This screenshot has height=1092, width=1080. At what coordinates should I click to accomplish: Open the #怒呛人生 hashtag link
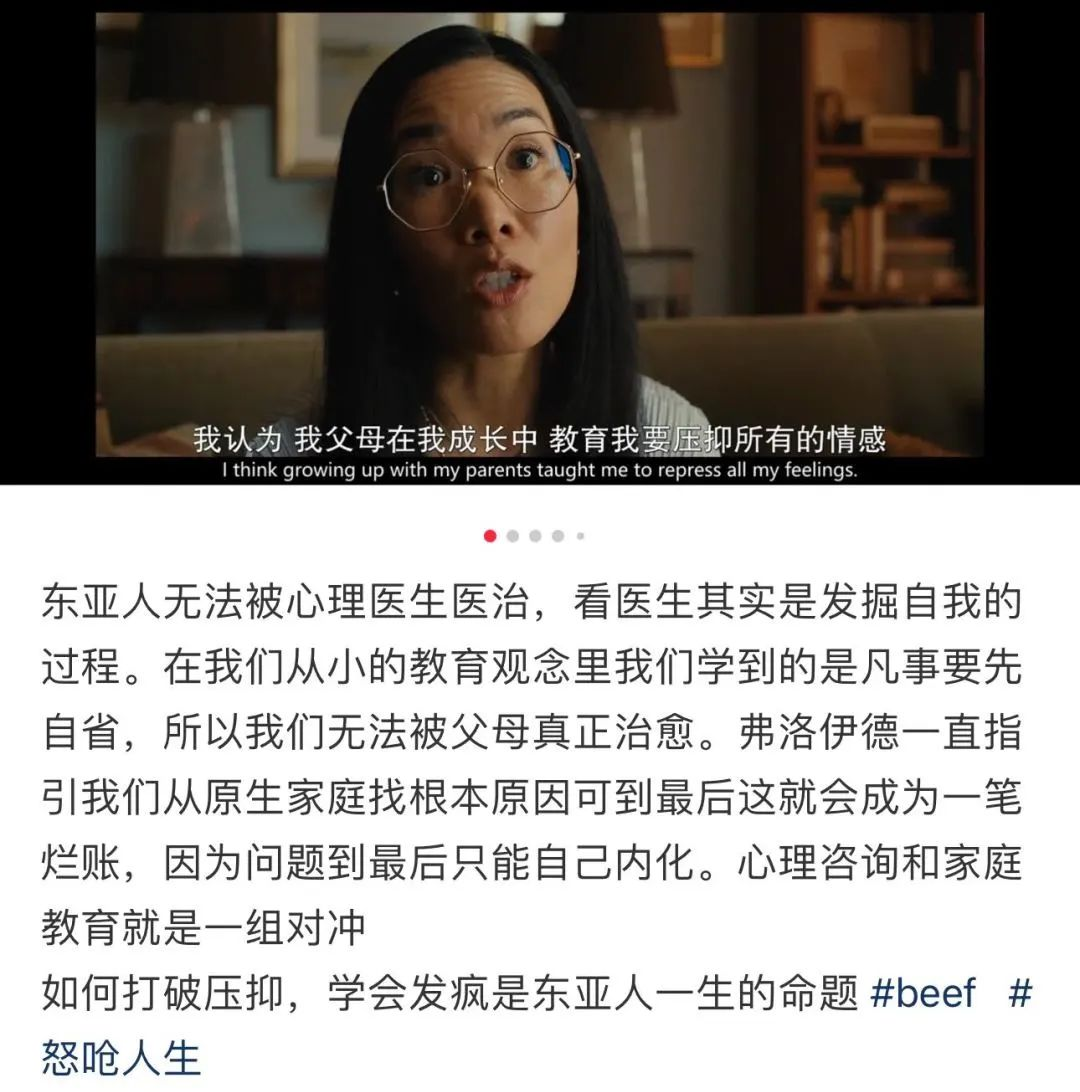120,1056
